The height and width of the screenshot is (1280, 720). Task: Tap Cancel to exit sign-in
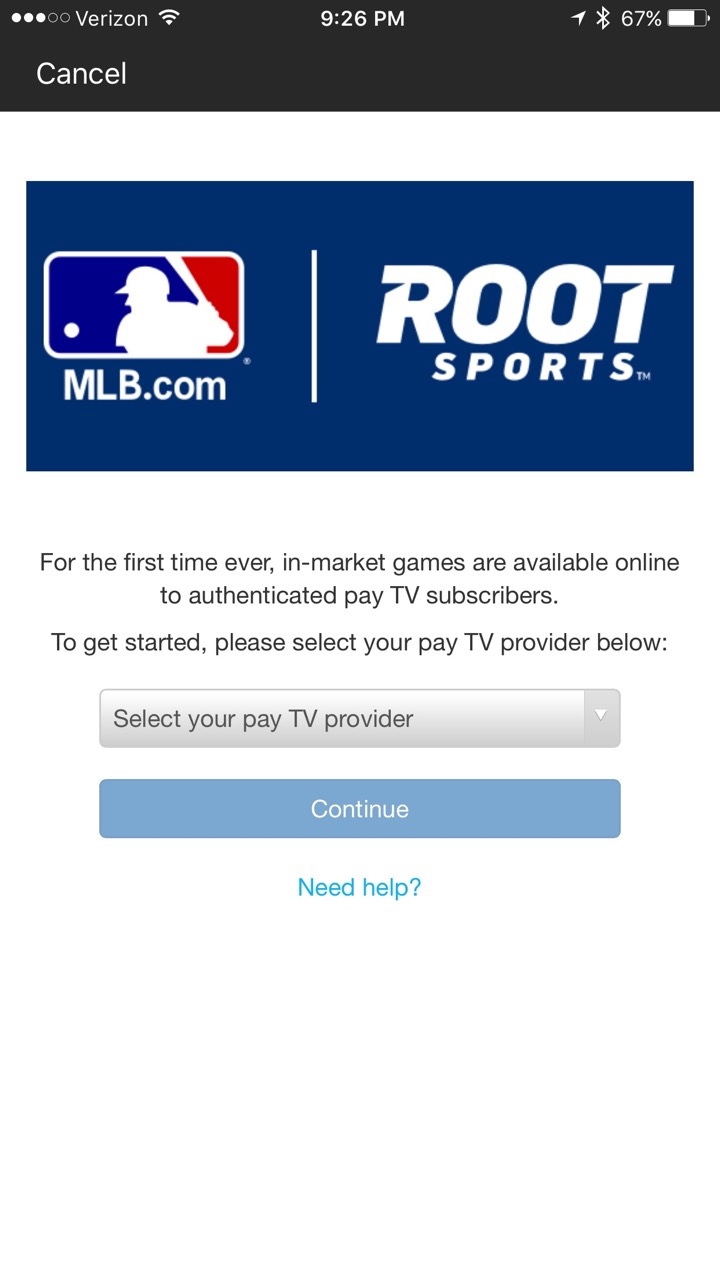pyautogui.click(x=81, y=74)
